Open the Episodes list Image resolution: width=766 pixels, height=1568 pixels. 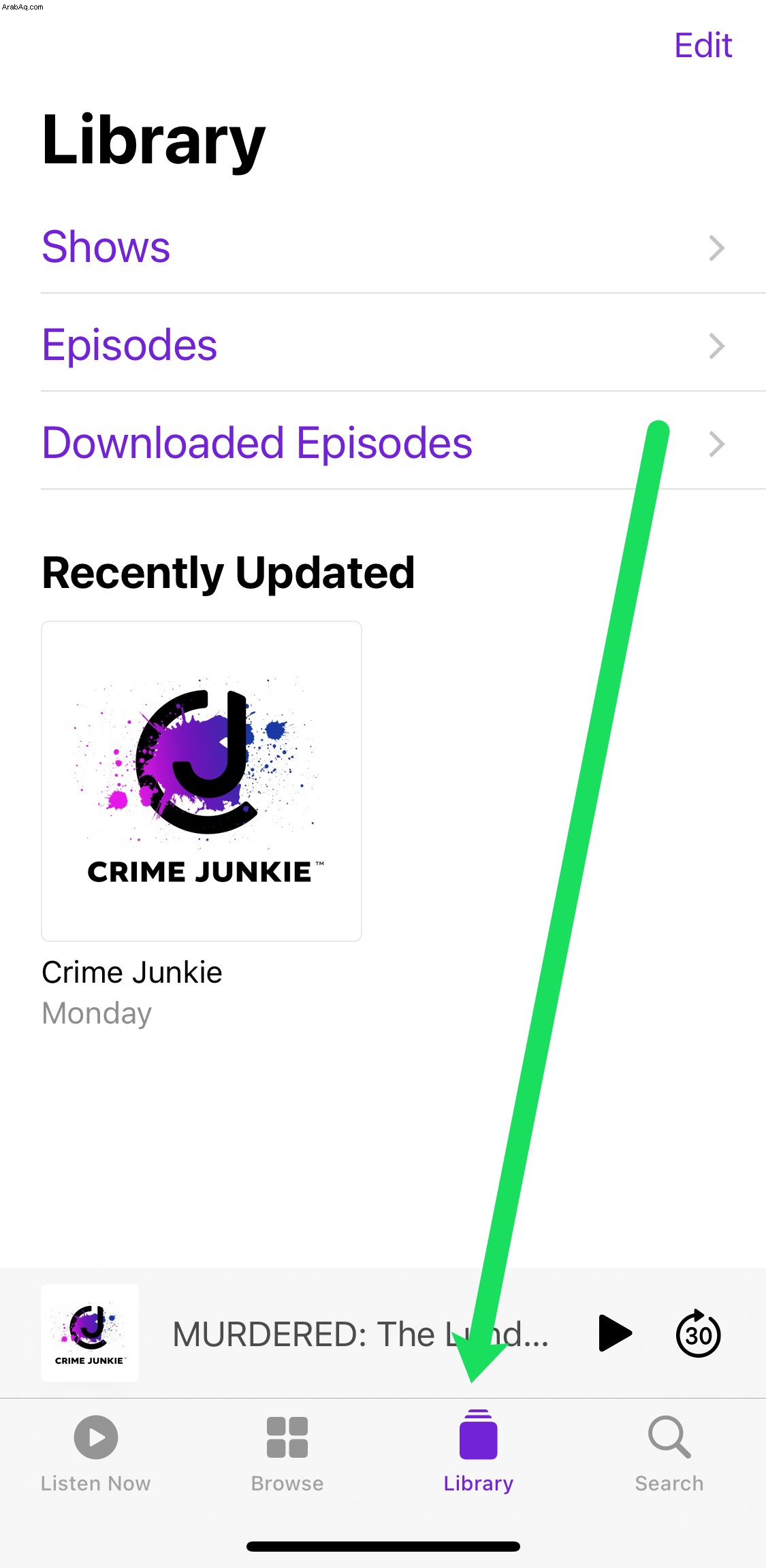381,345
